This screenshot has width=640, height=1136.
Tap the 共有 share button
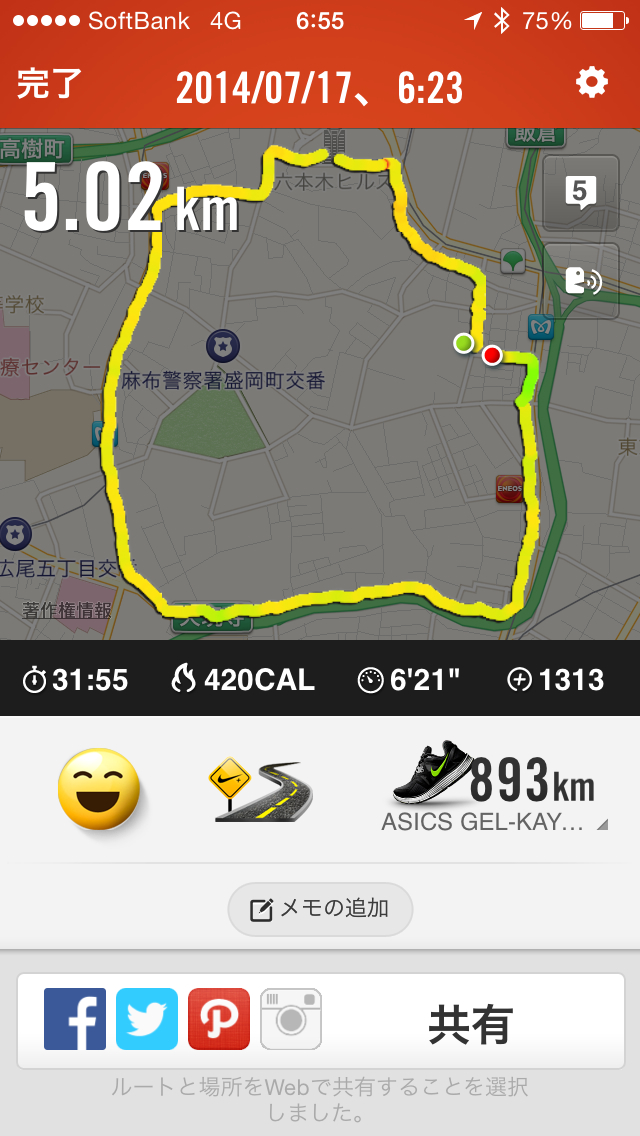click(x=471, y=1024)
